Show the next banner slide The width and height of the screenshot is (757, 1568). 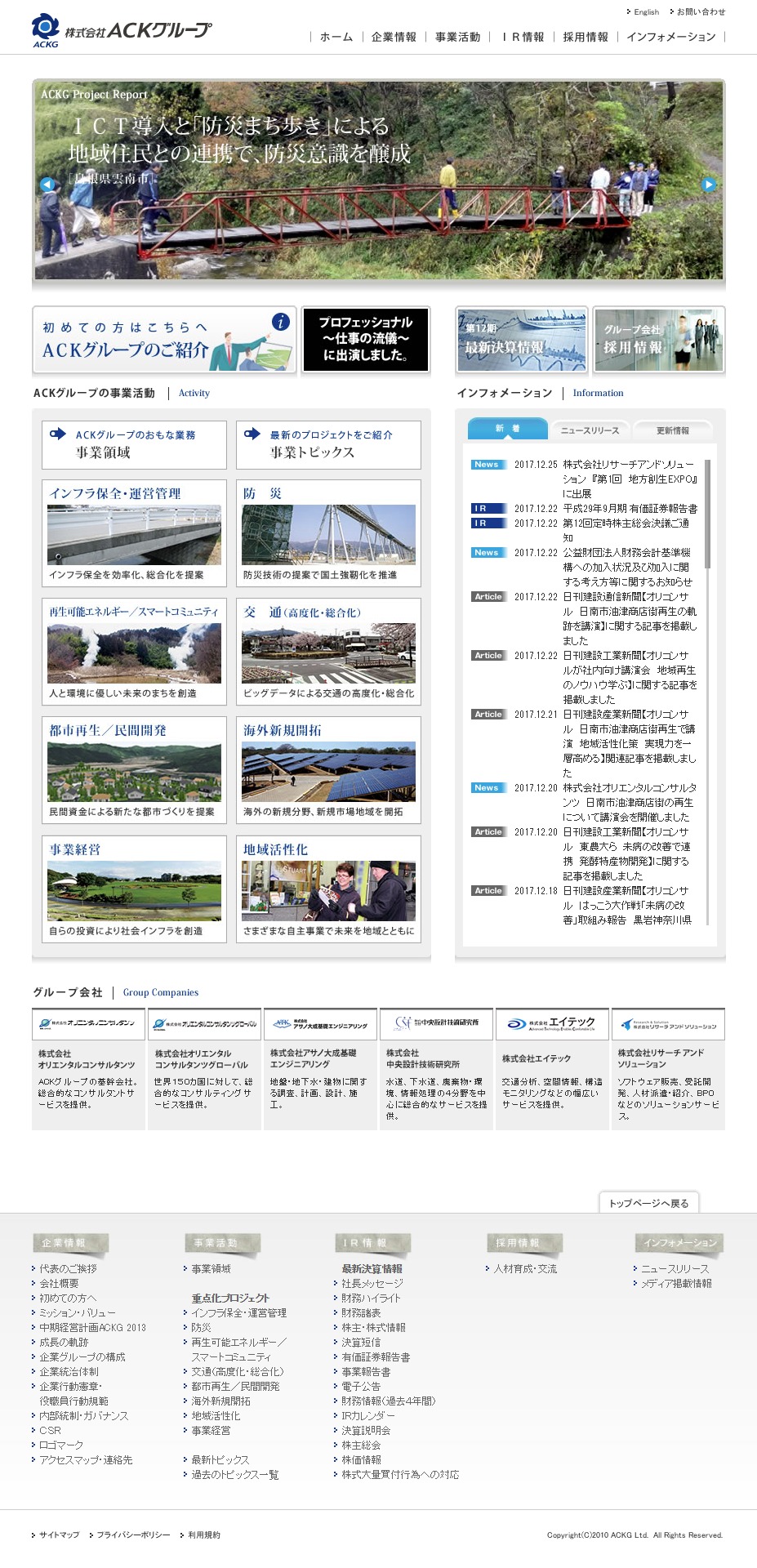pyautogui.click(x=709, y=185)
